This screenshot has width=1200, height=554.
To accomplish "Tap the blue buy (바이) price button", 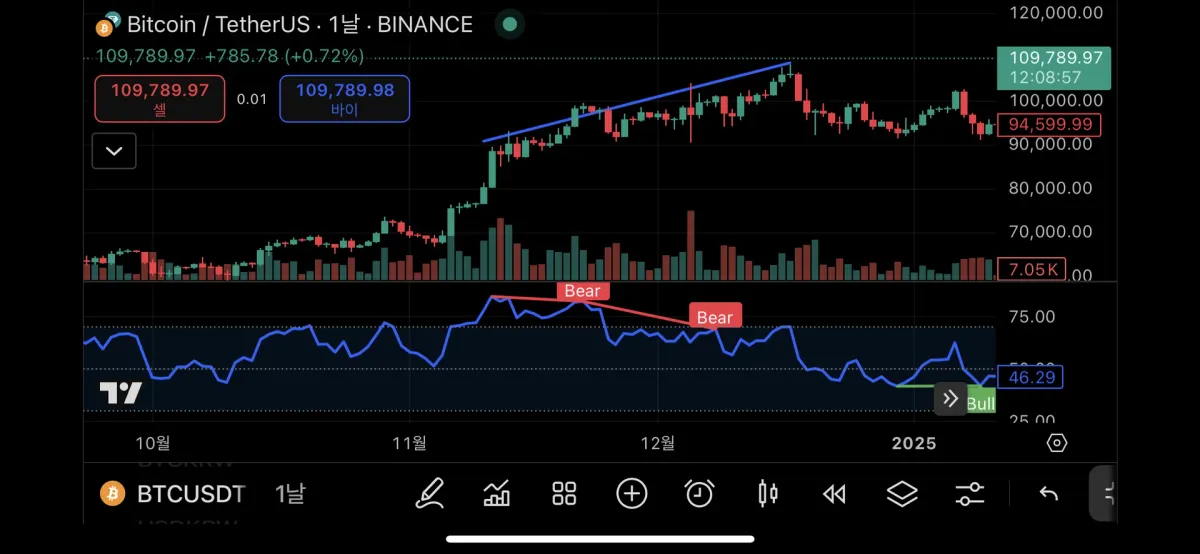I will click(344, 99).
